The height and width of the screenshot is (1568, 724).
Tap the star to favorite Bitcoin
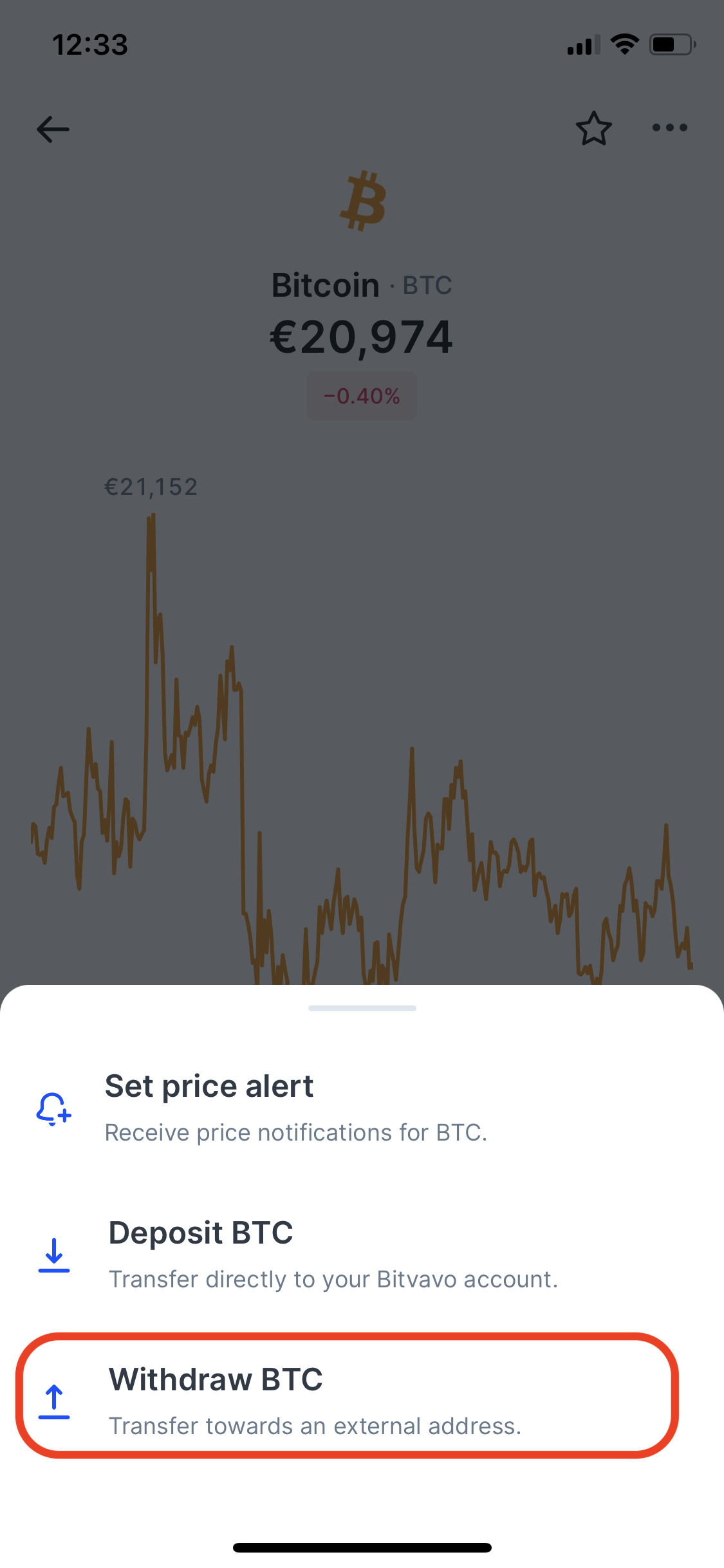[x=593, y=129]
